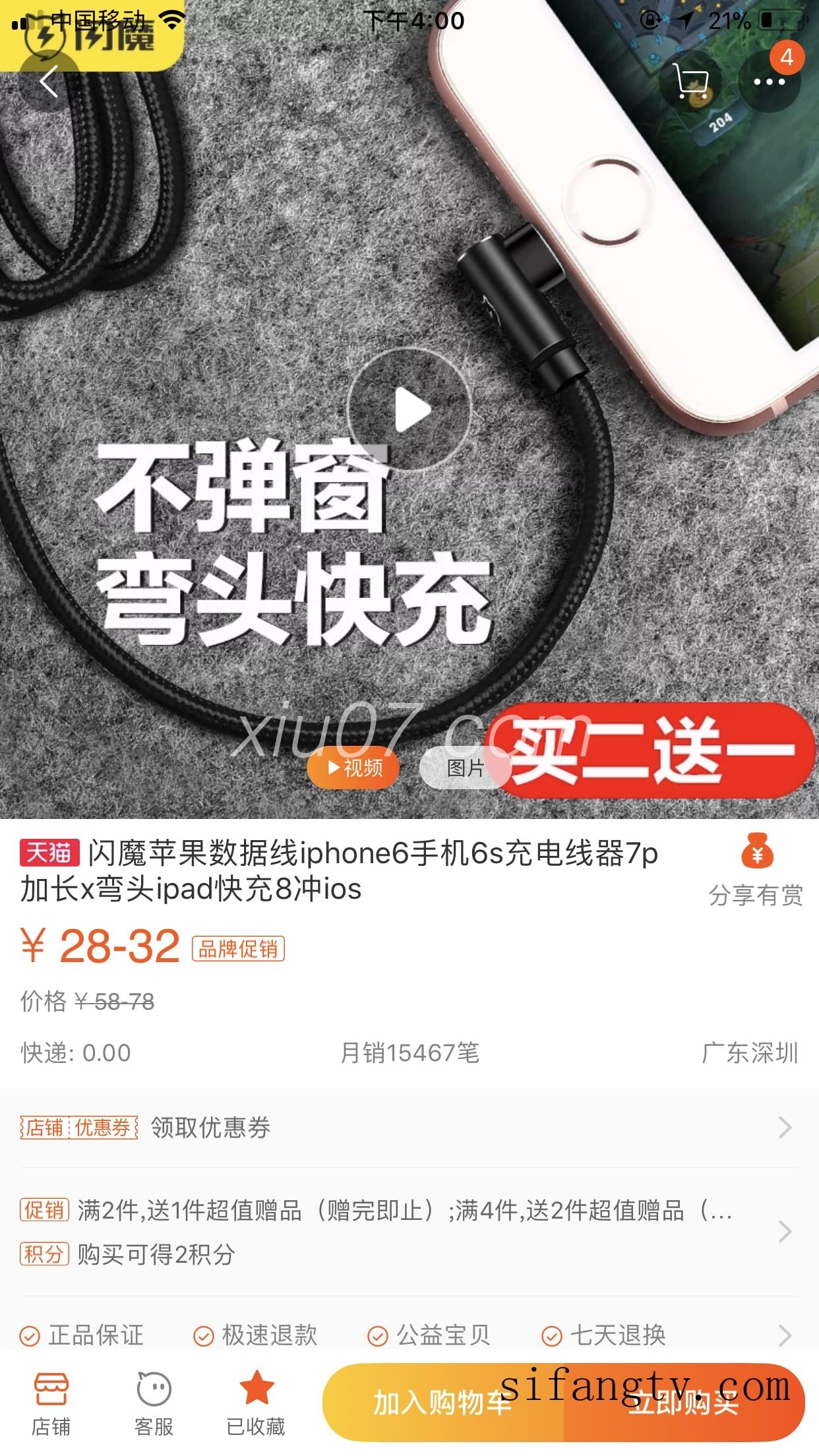Viewport: 819px width, 1456px height.
Task: Open the three-dot overflow menu
Action: 769,82
